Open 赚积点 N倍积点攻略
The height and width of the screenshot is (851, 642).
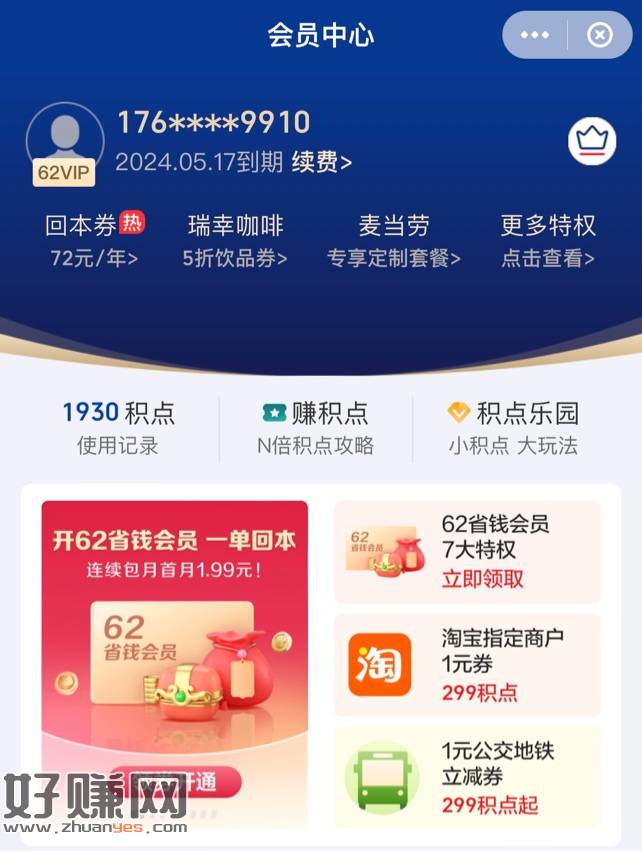pyautogui.click(x=315, y=428)
